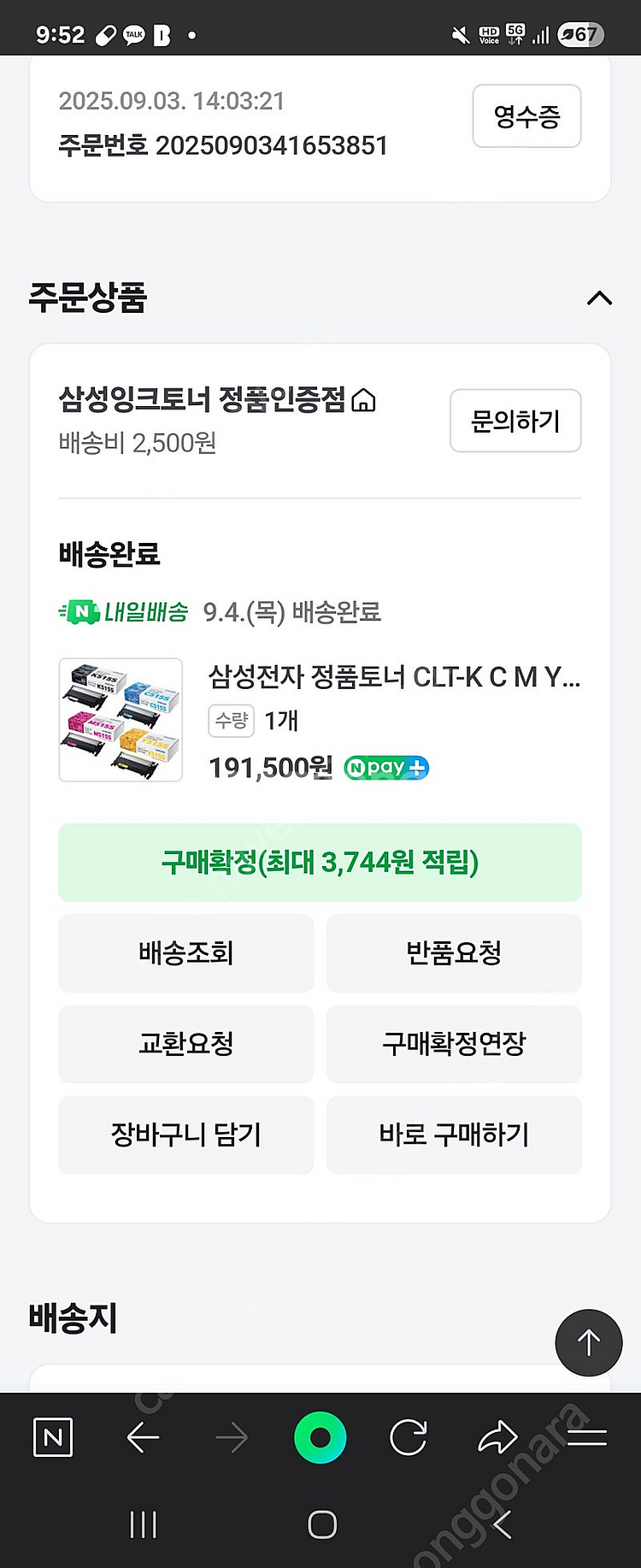This screenshot has height=1568, width=641.
Task: Tap the system home button
Action: (322, 1524)
